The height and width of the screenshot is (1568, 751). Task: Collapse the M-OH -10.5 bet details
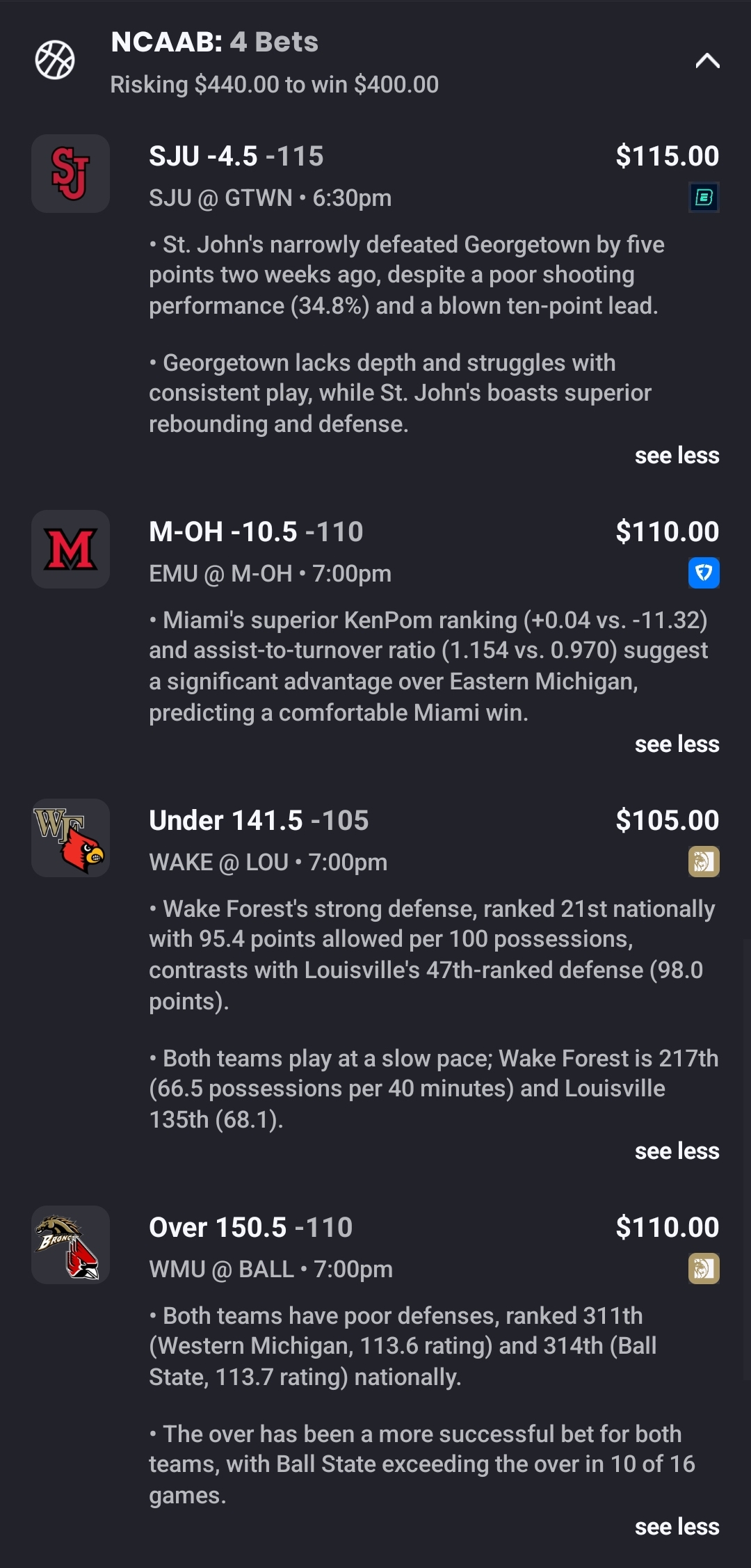(x=677, y=744)
